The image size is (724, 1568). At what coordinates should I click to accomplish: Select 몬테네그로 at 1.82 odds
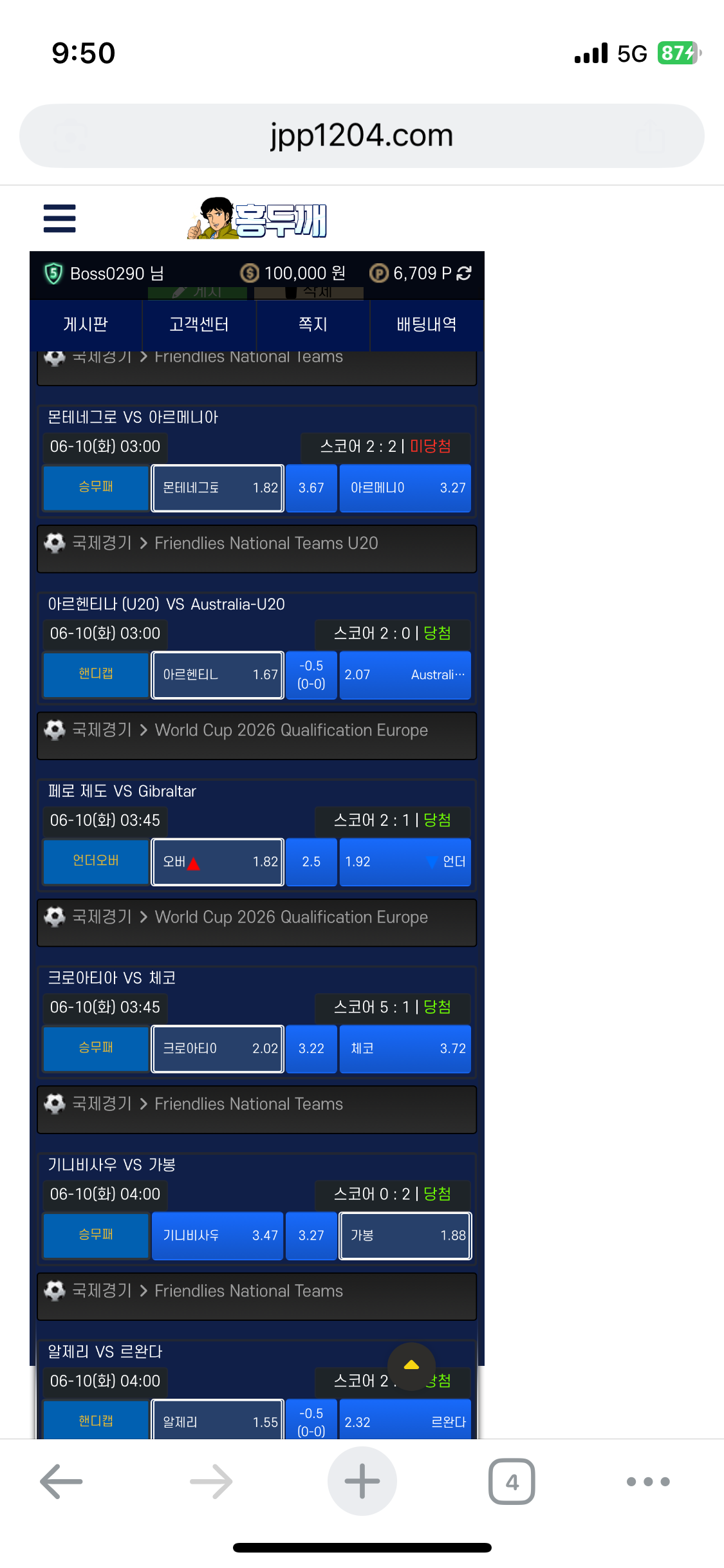[218, 488]
